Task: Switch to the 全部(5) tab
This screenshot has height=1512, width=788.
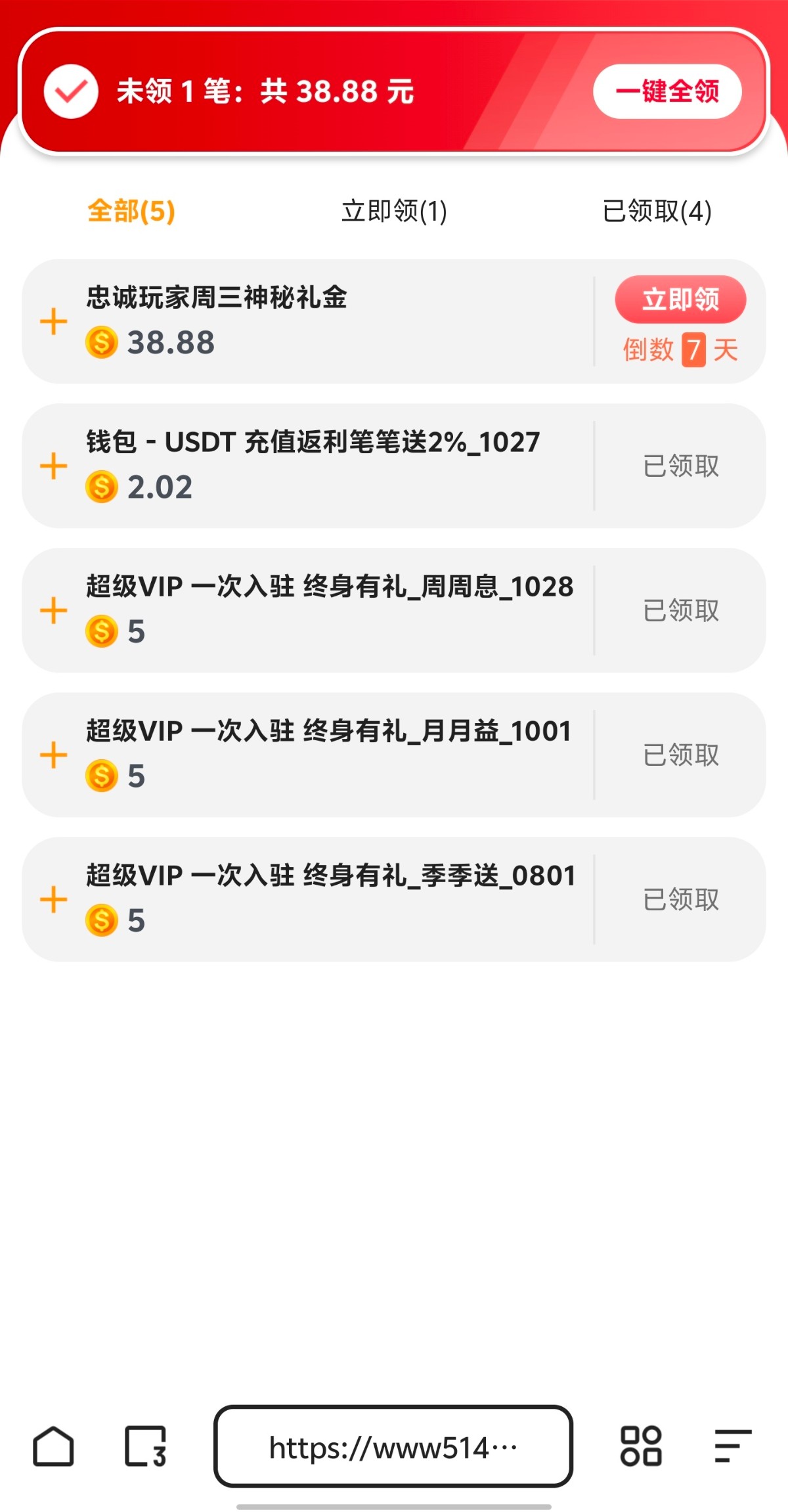Action: pyautogui.click(x=131, y=211)
